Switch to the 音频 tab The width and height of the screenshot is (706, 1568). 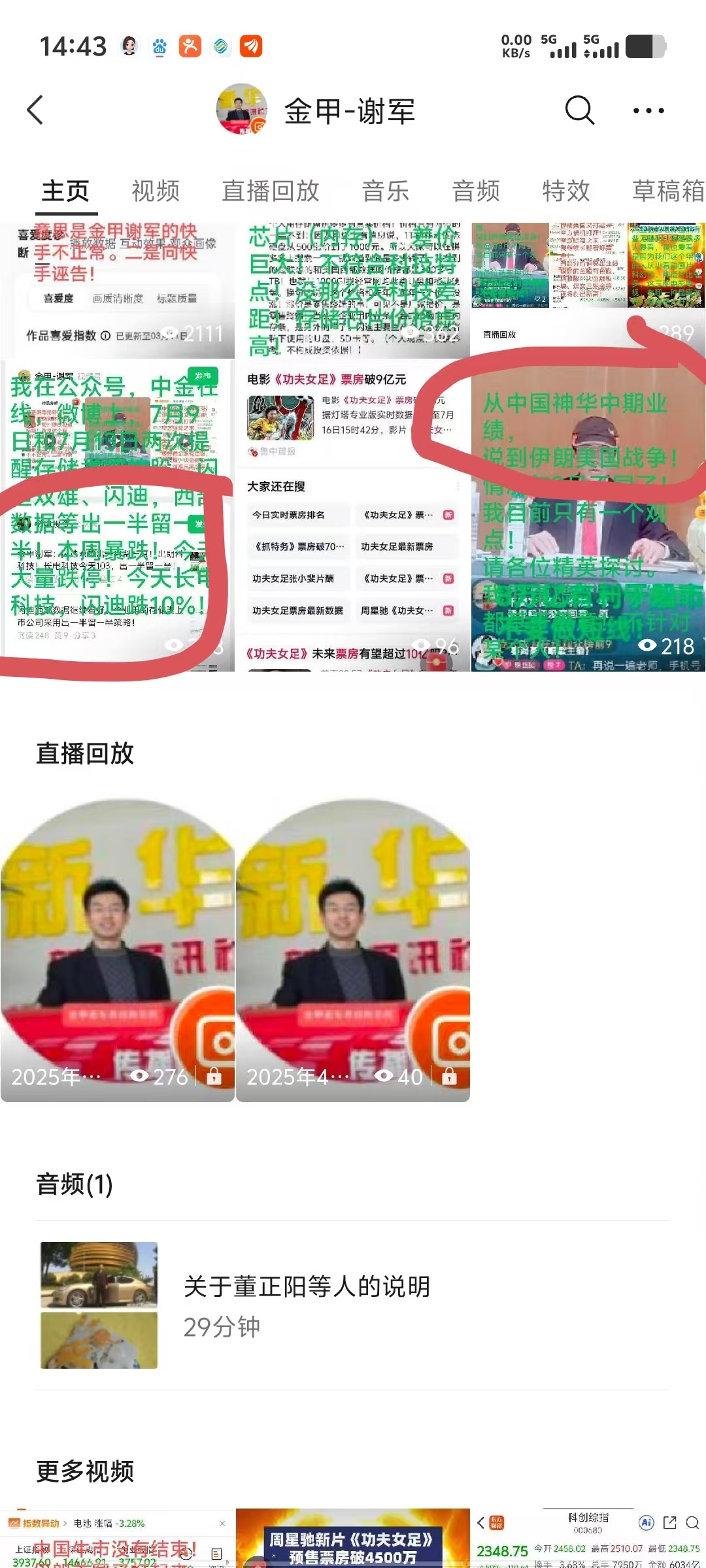coord(476,191)
